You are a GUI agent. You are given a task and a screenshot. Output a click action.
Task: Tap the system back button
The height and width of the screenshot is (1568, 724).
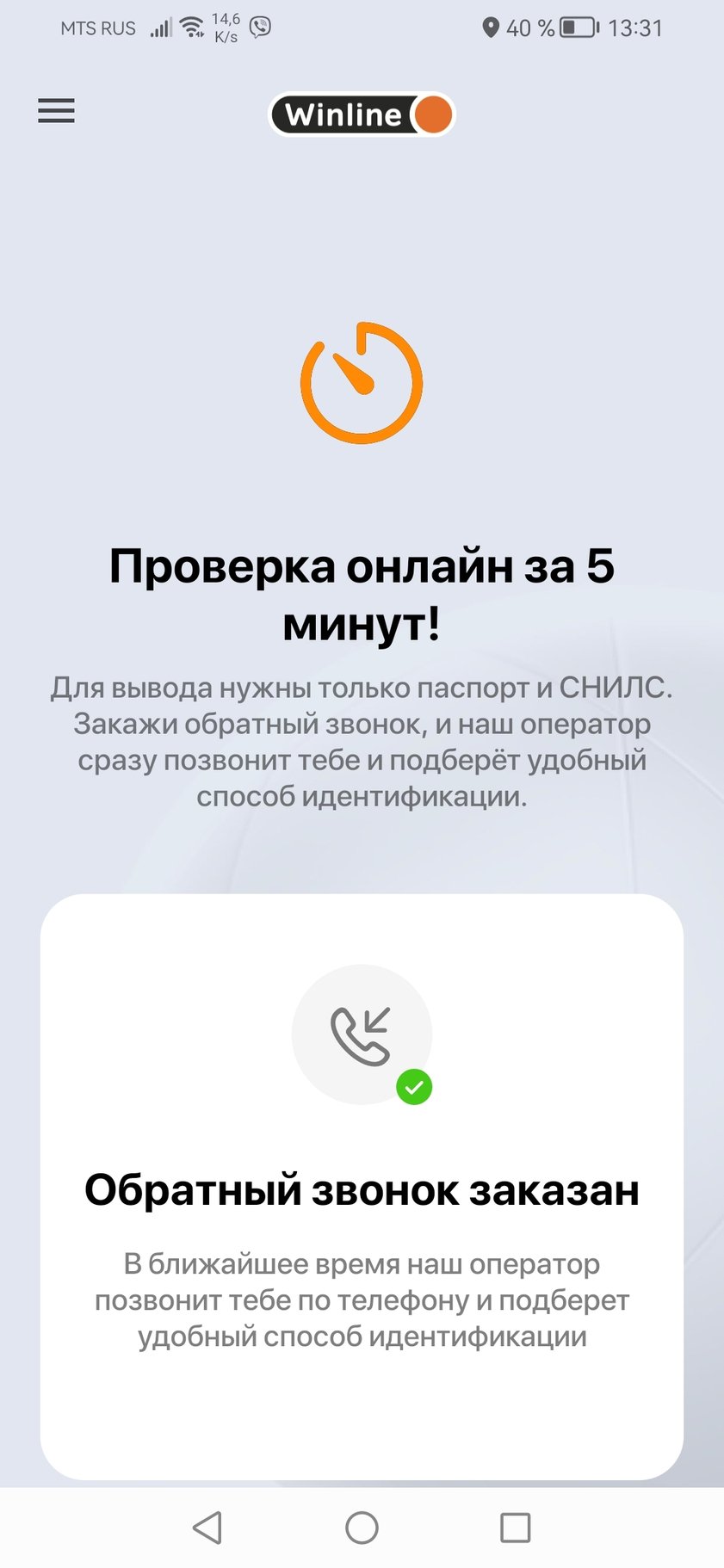(207, 1528)
